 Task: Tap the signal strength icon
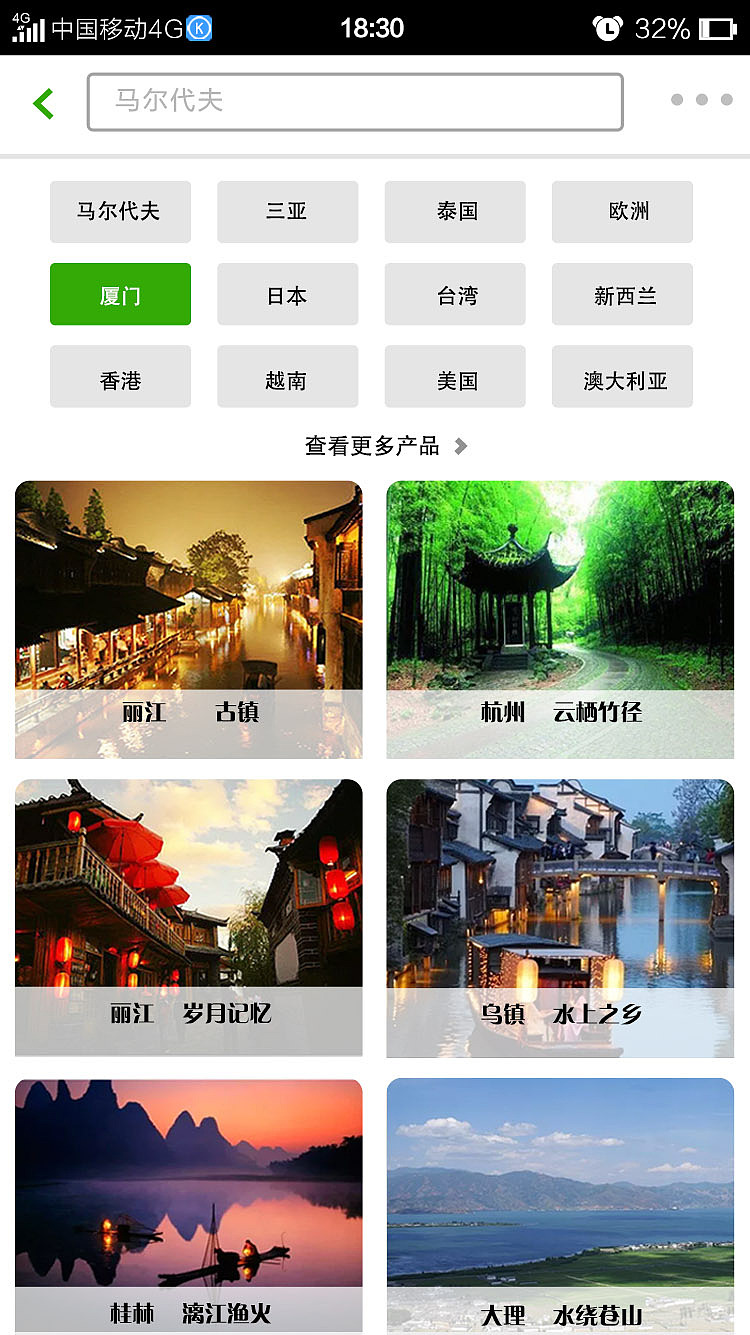[30, 27]
